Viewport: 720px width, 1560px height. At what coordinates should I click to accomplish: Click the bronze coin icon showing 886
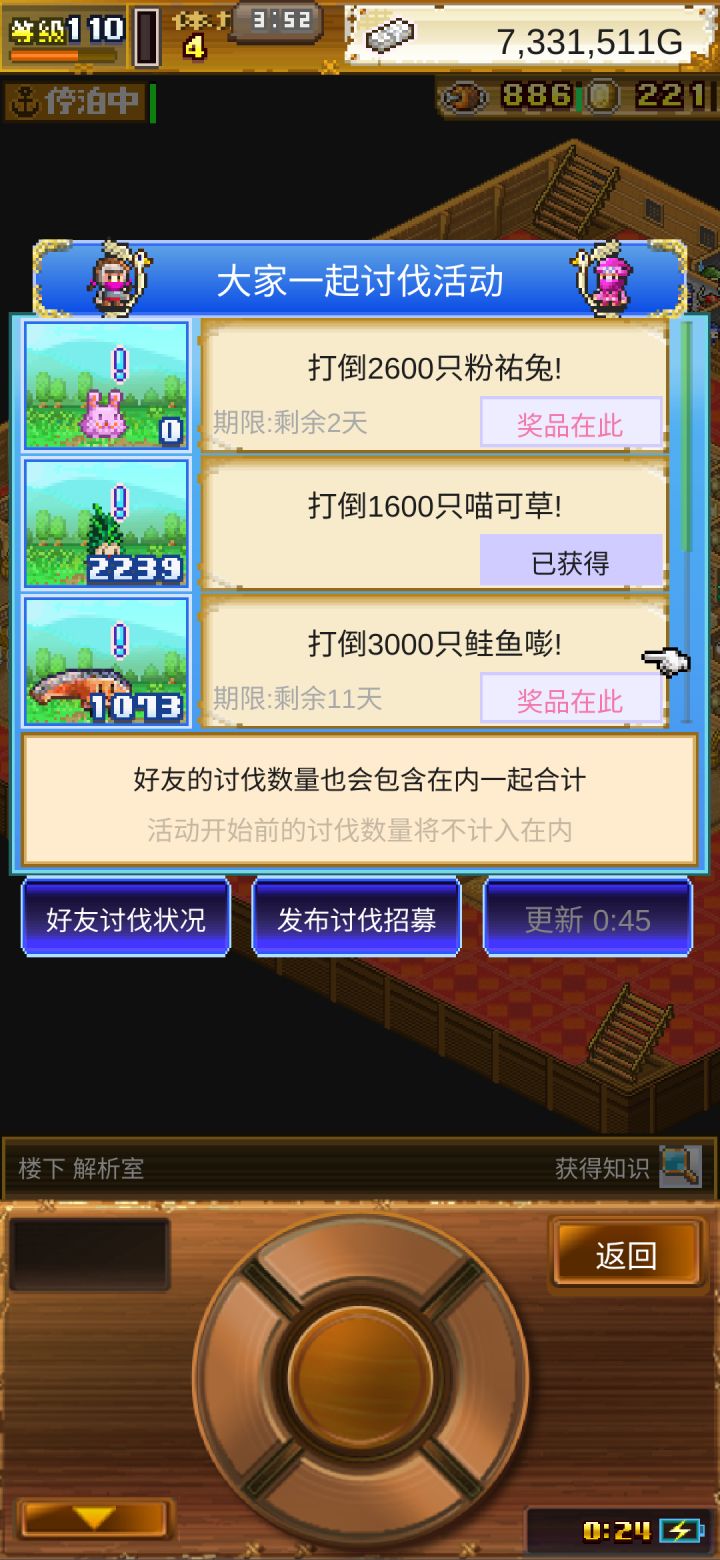465,99
